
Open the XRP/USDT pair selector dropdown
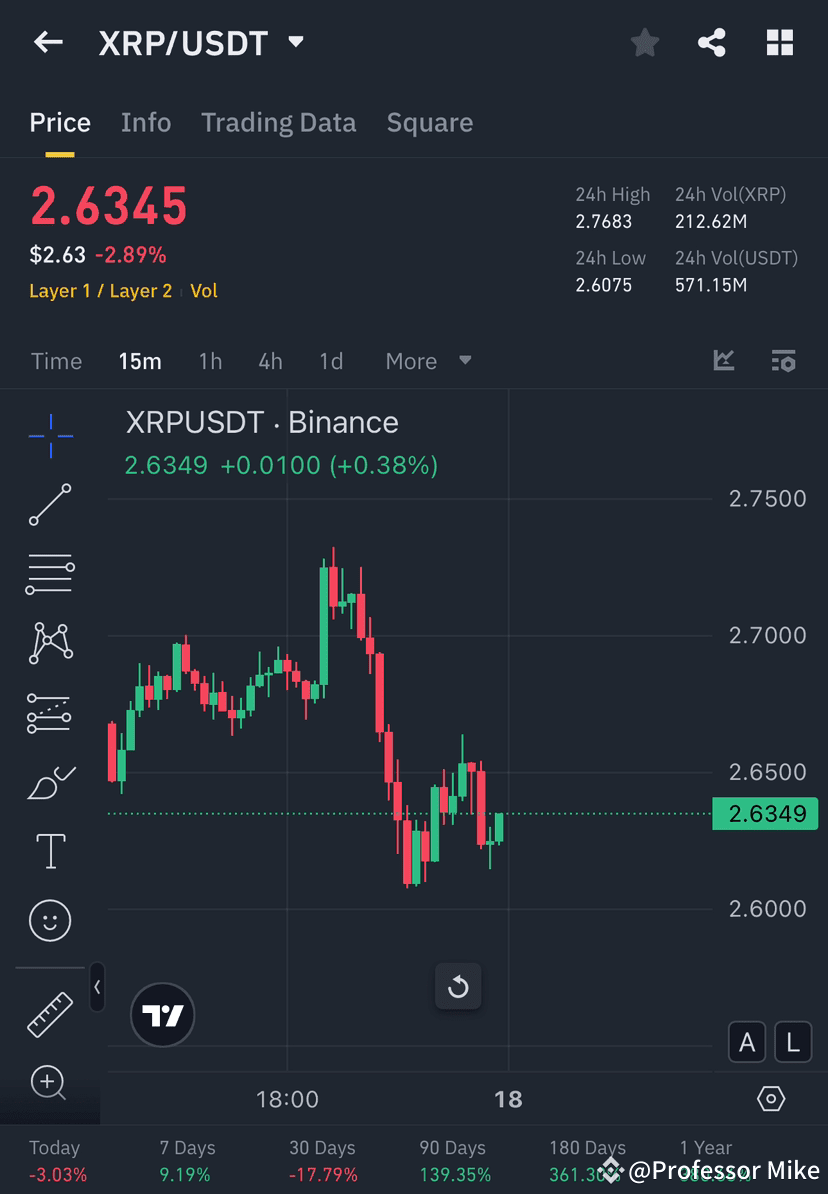(x=295, y=42)
